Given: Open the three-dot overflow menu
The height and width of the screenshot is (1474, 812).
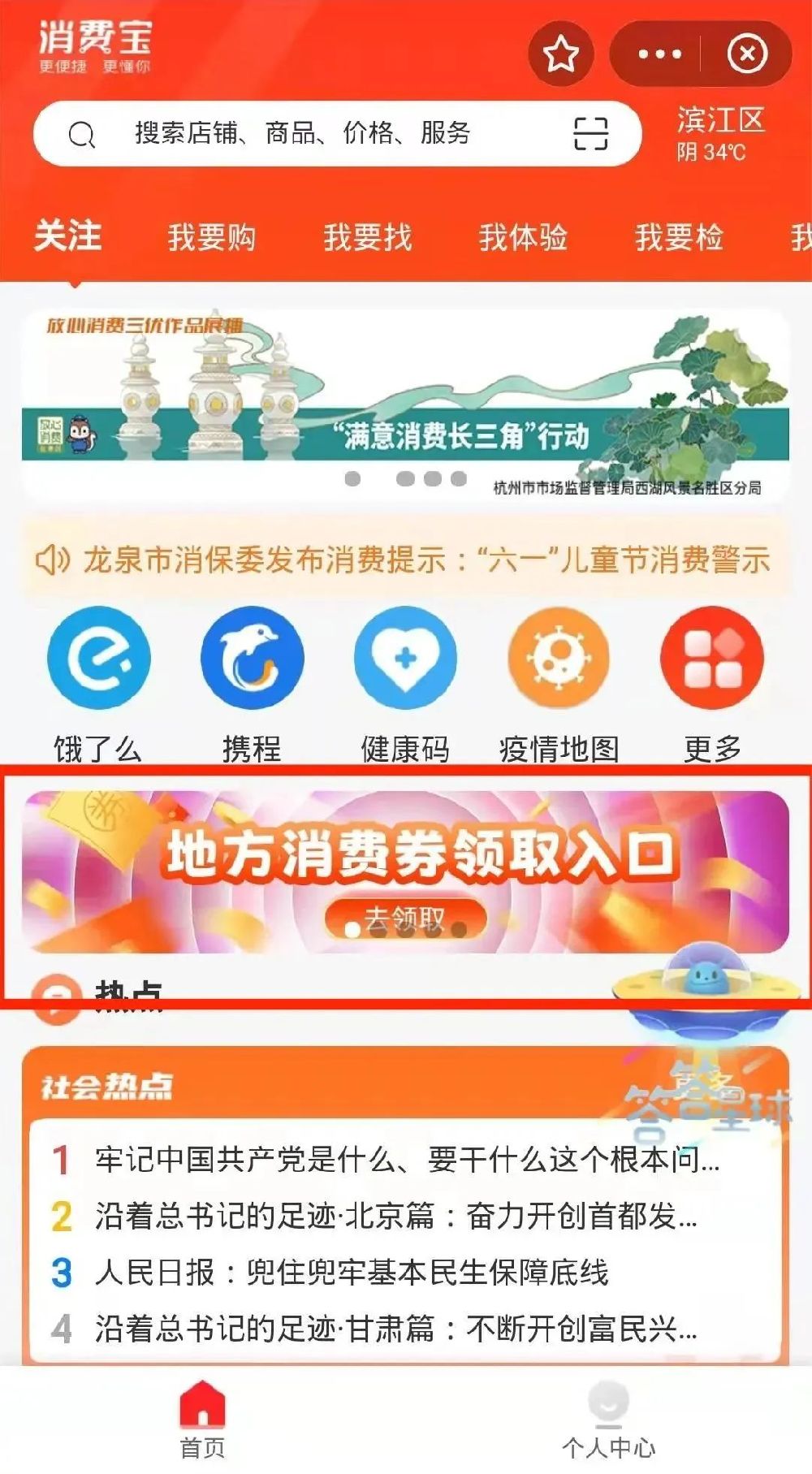Looking at the screenshot, I should coord(659,54).
